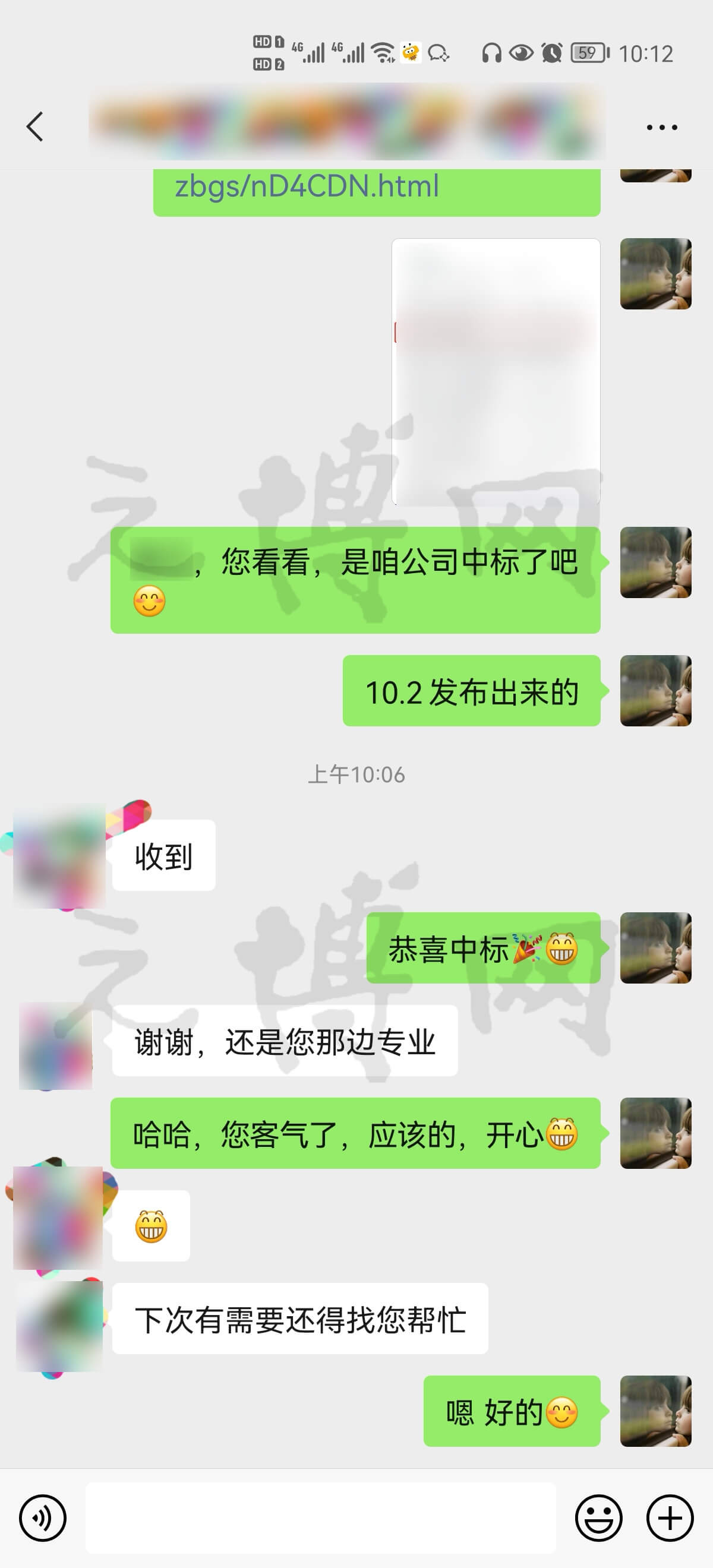Open the chat info overflow menu
Image resolution: width=713 pixels, height=1568 pixels.
661,127
